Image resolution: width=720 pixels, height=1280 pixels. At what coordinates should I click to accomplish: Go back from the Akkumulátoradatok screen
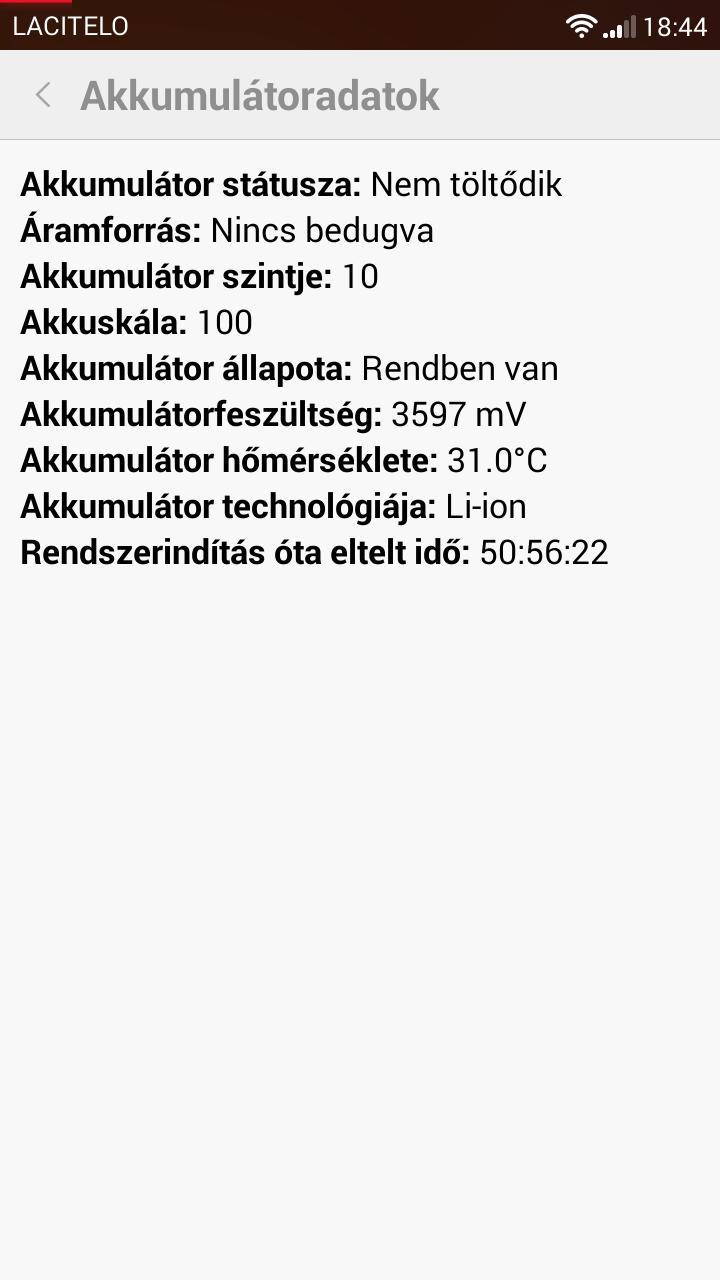tap(43, 96)
